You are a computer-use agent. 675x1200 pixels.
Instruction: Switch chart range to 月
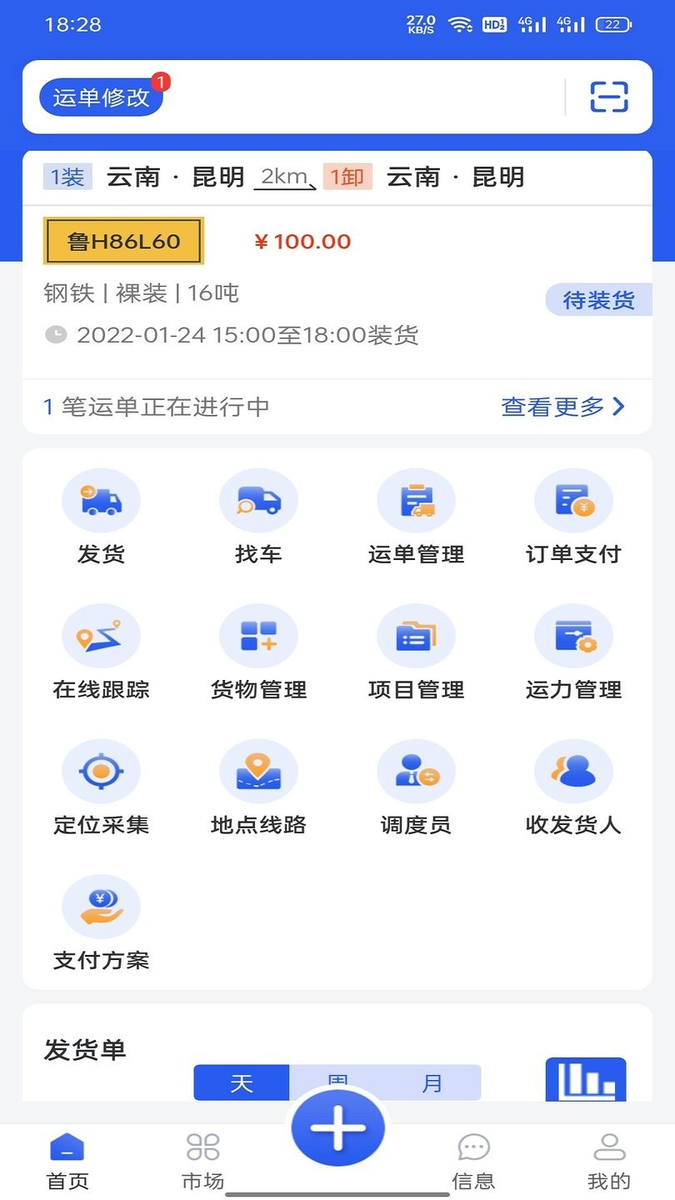coord(432,1083)
